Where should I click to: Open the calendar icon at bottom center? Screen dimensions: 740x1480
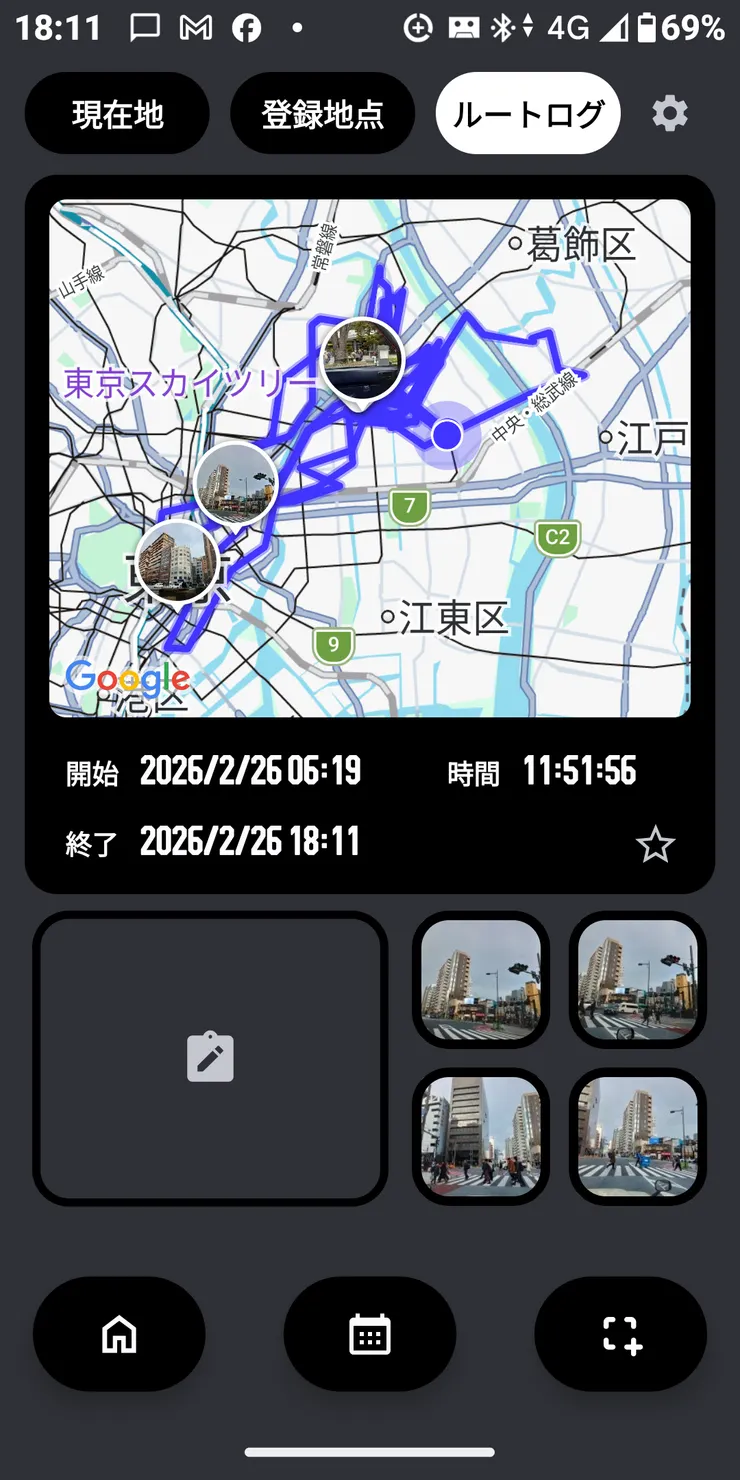369,1334
